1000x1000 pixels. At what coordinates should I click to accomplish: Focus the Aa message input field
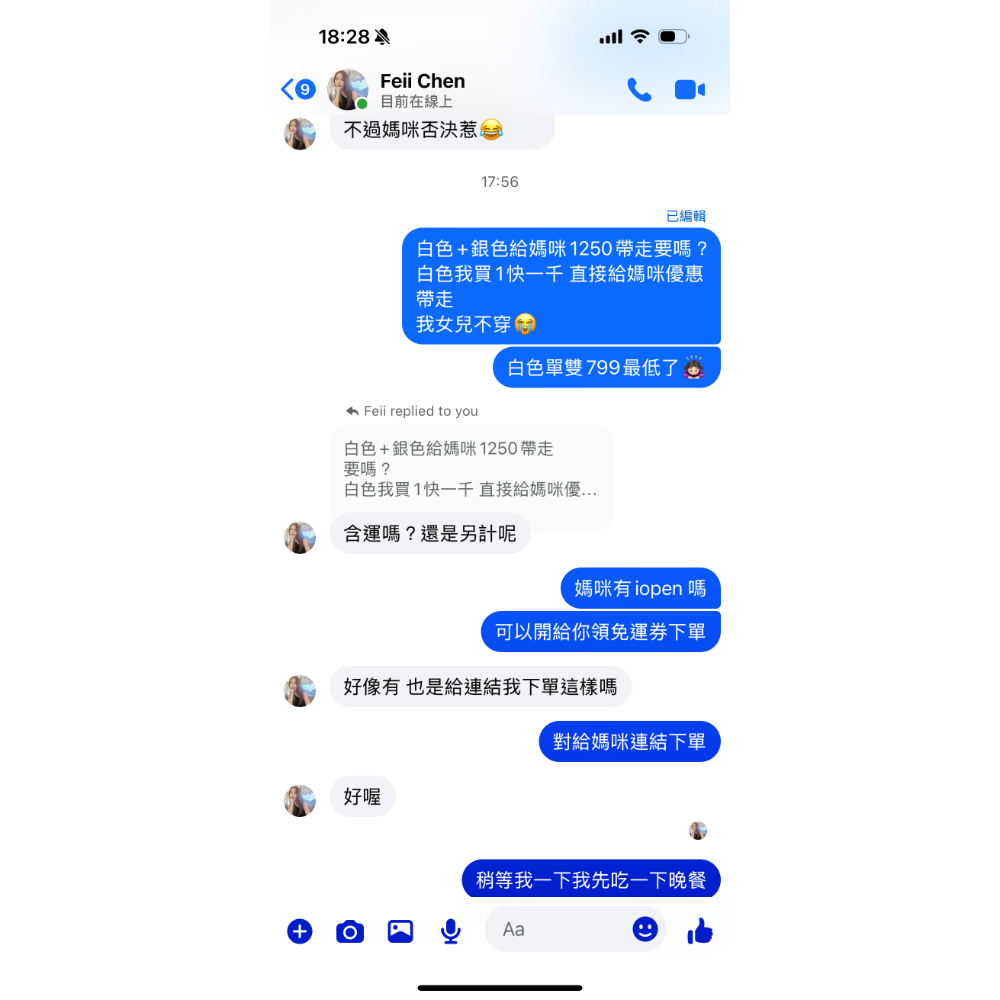point(560,930)
